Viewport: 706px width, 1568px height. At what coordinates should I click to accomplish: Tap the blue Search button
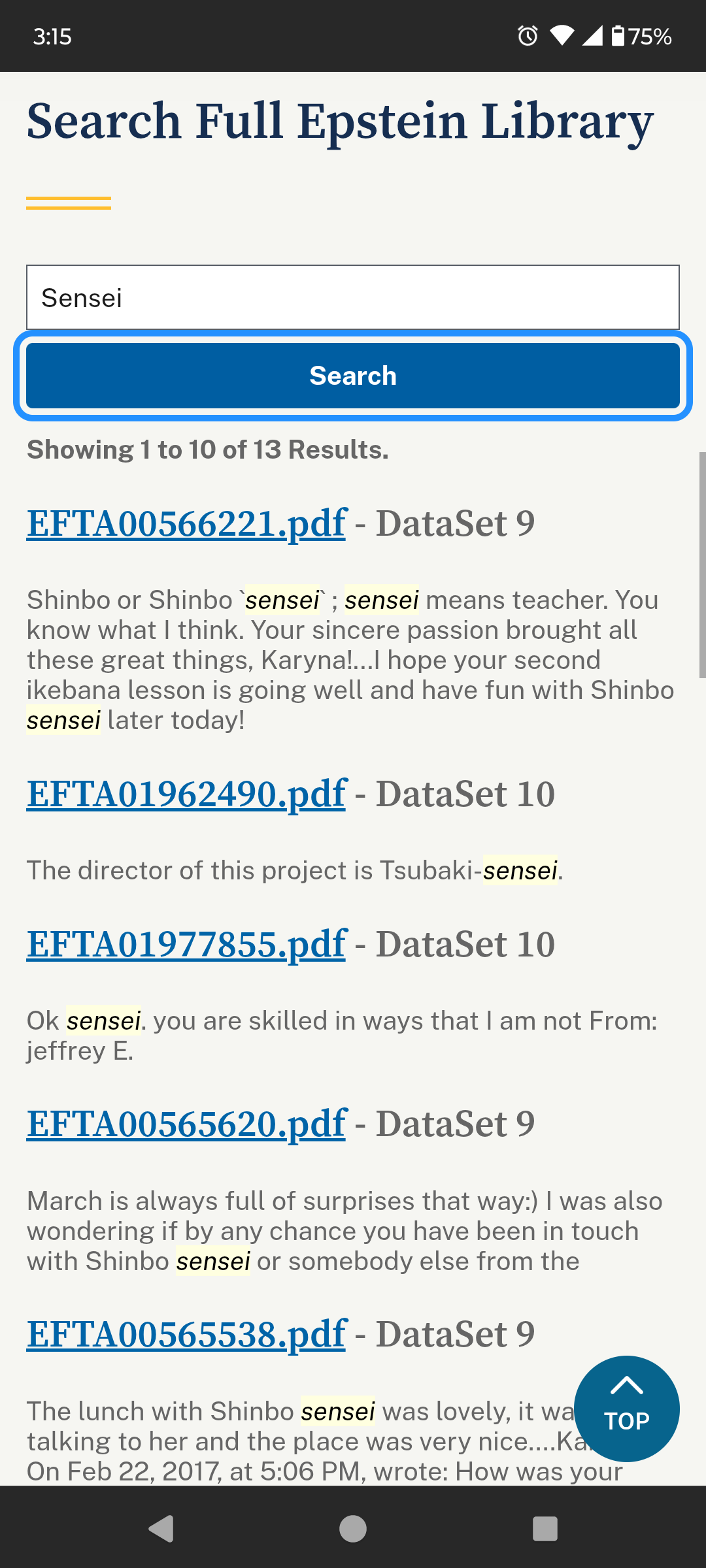[353, 376]
